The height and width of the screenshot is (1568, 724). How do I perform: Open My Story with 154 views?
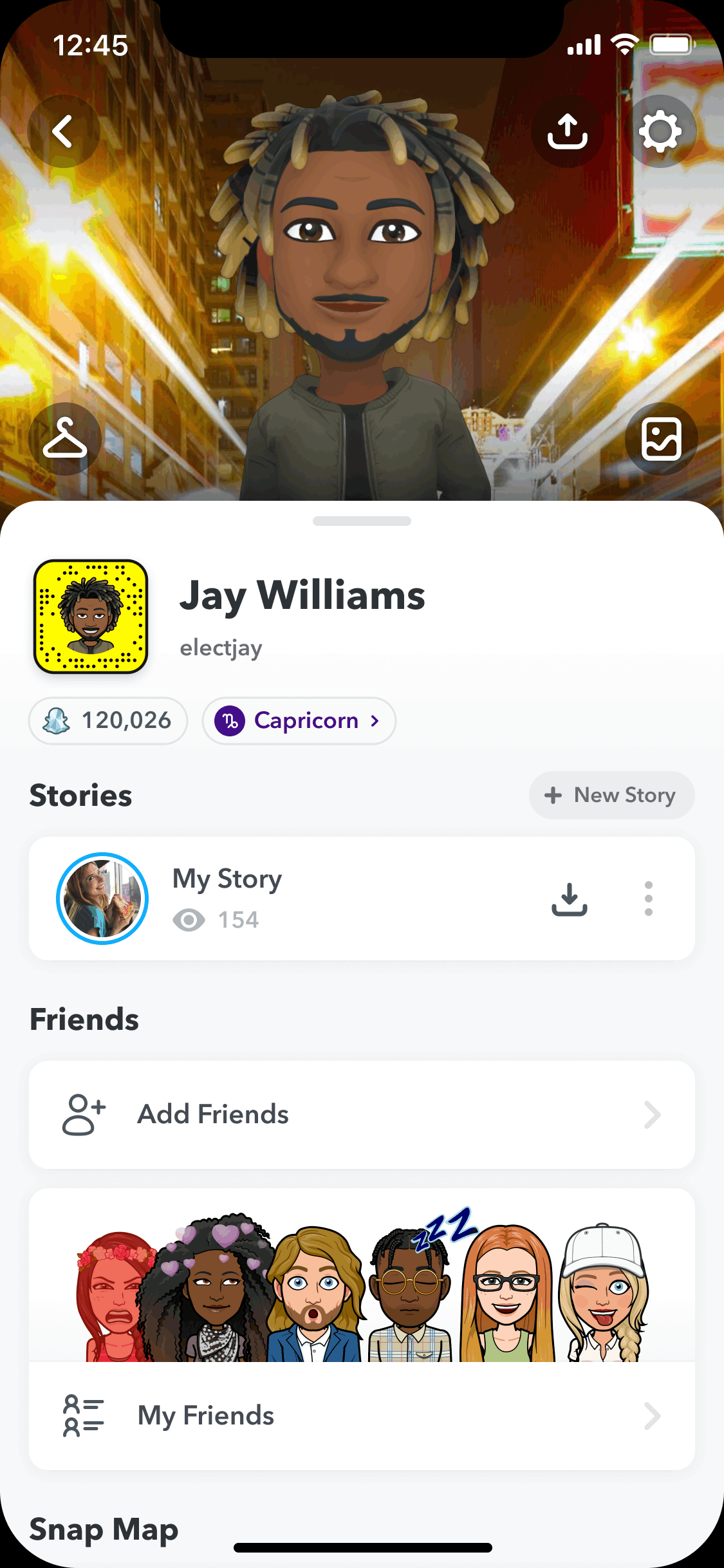click(227, 899)
